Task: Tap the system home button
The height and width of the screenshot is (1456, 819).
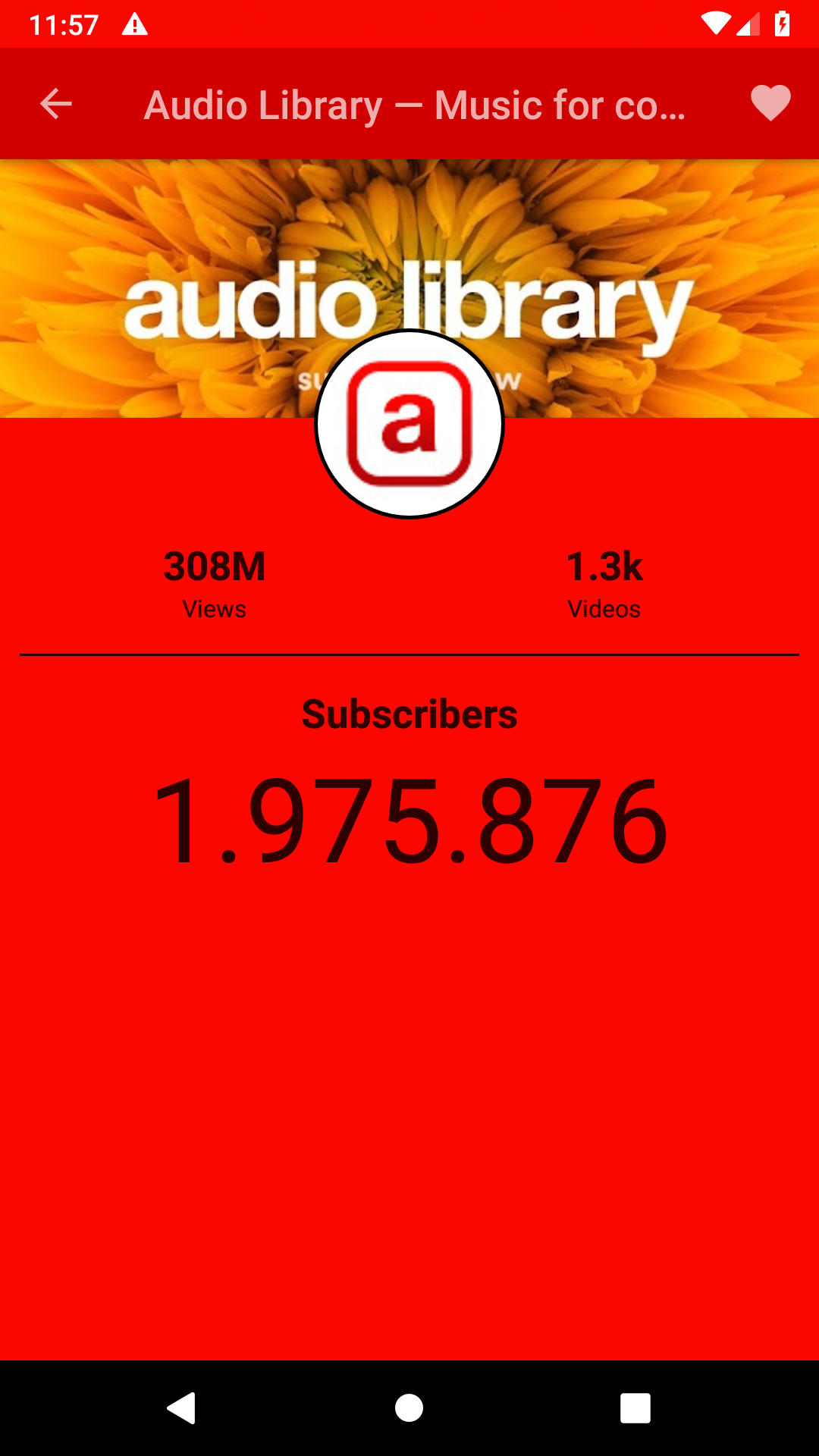Action: (x=409, y=1408)
